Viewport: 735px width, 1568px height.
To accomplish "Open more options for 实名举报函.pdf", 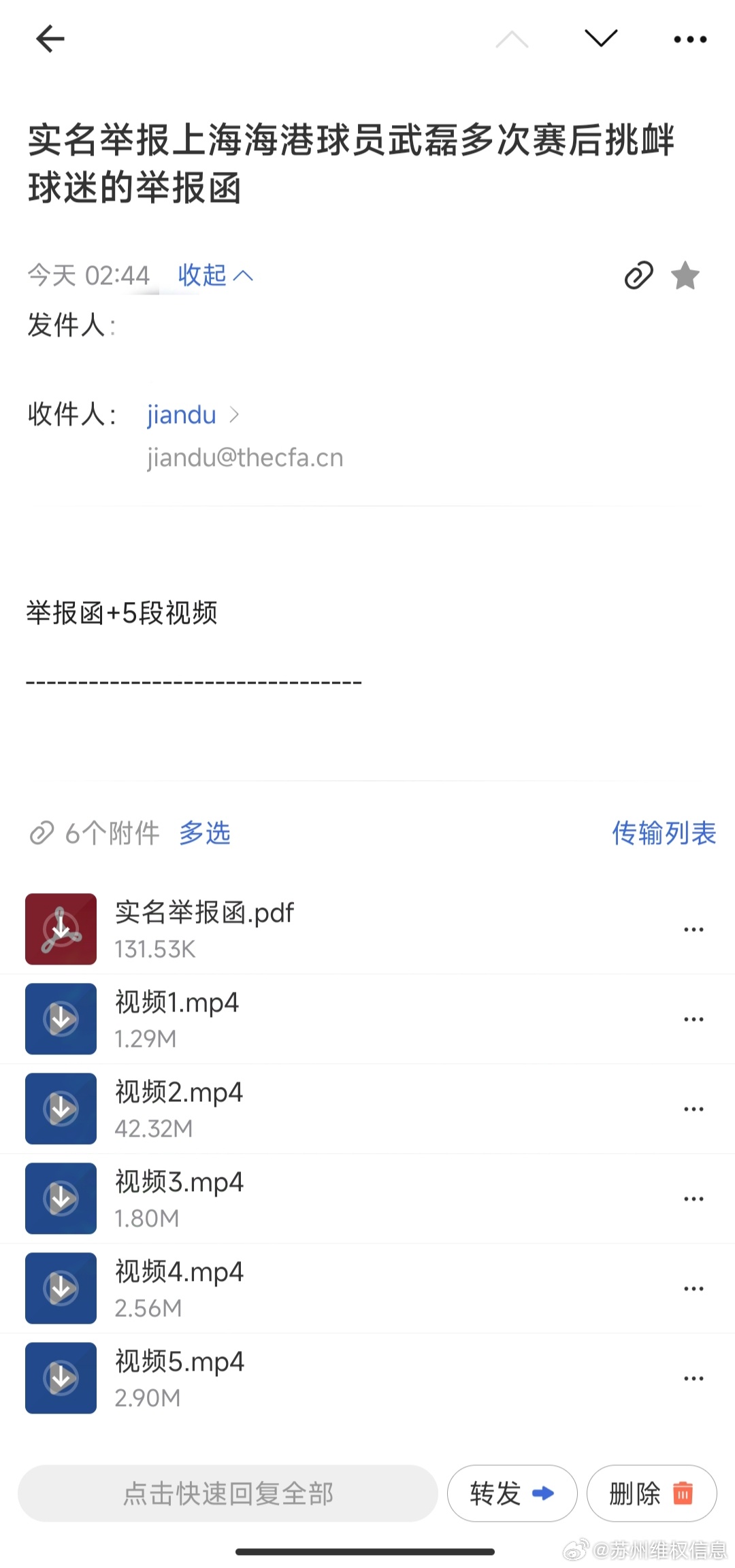I will [x=693, y=929].
